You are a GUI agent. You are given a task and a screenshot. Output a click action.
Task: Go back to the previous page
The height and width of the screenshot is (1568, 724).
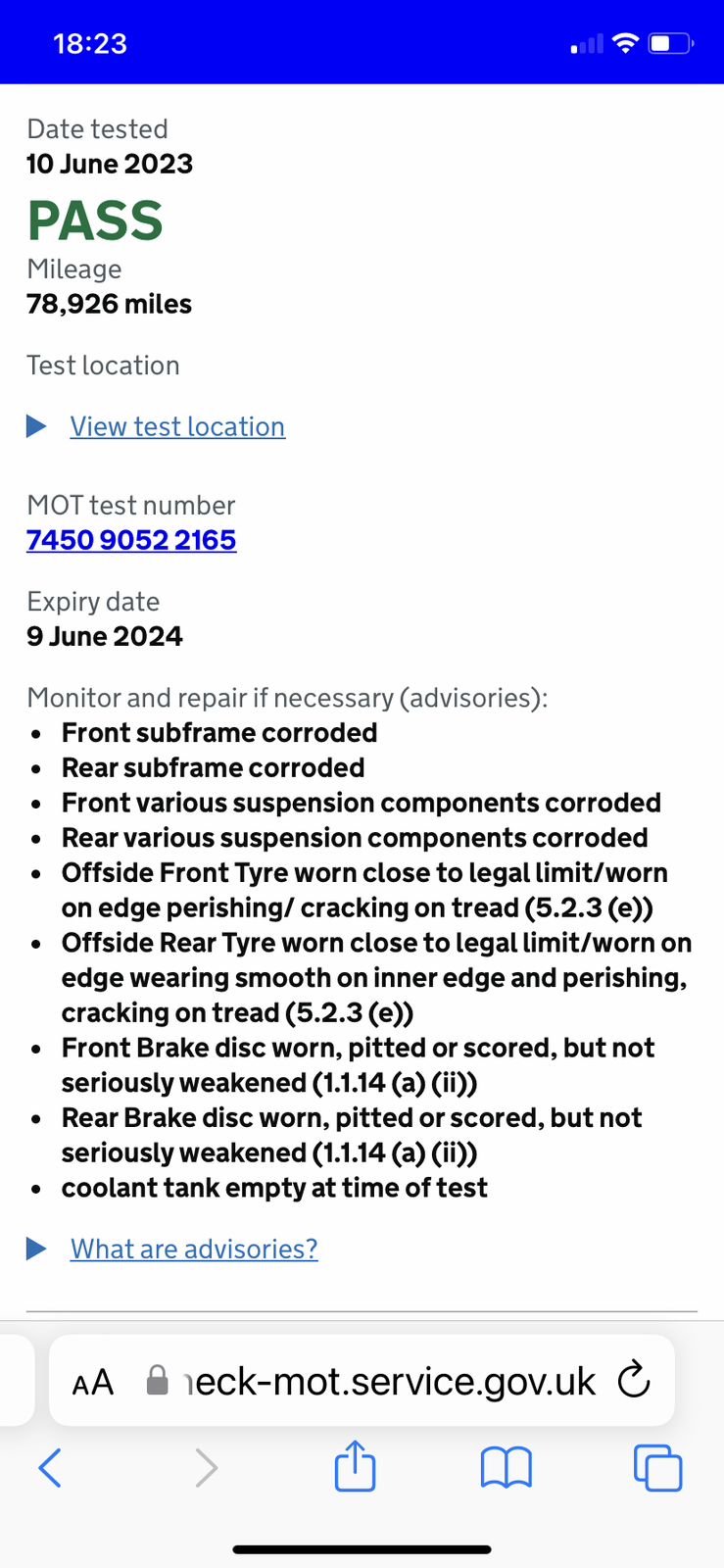click(50, 1467)
